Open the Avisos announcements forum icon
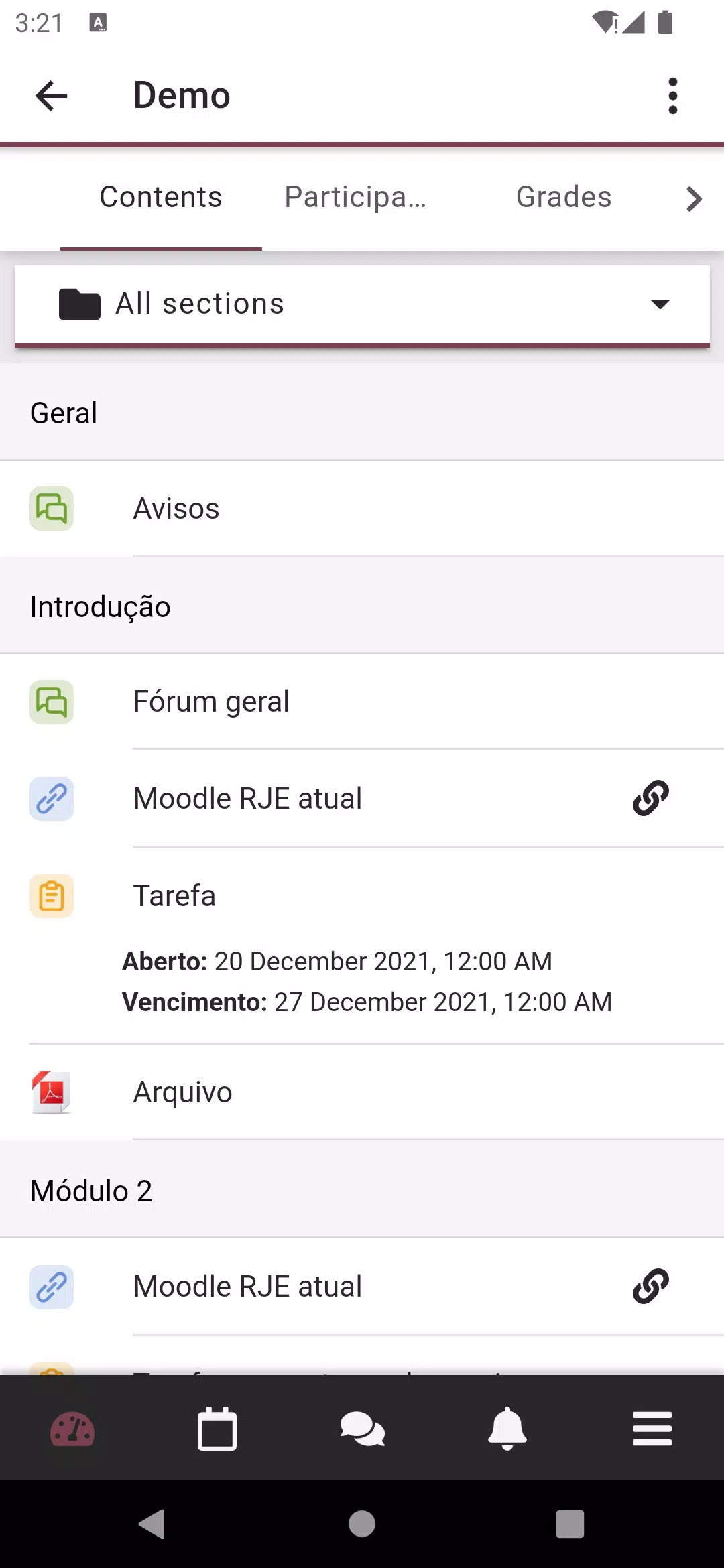 pos(52,509)
